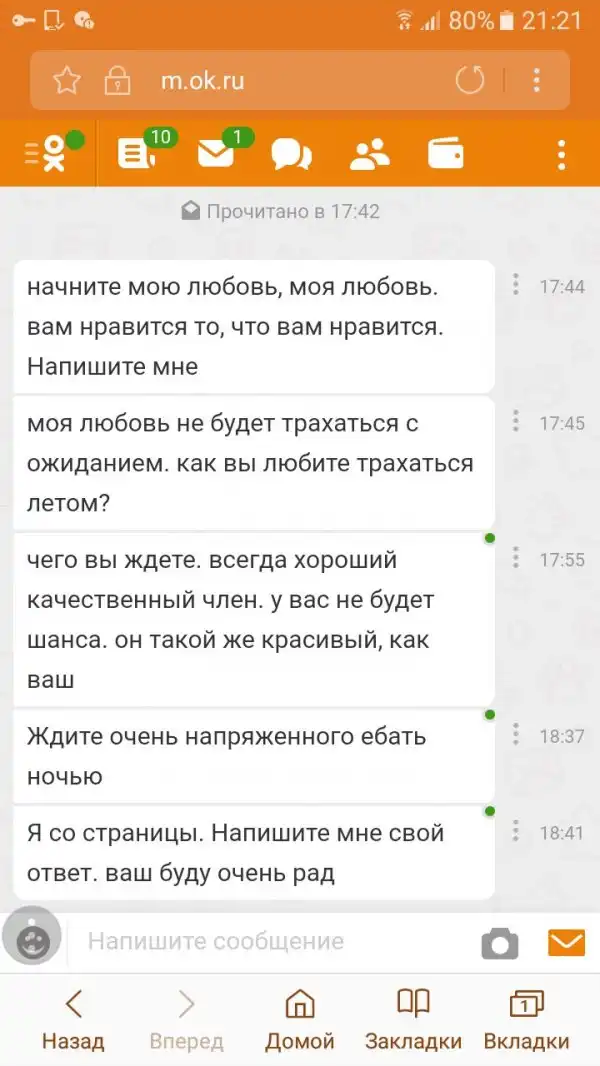Bookmark this page with the star icon

click(67, 81)
